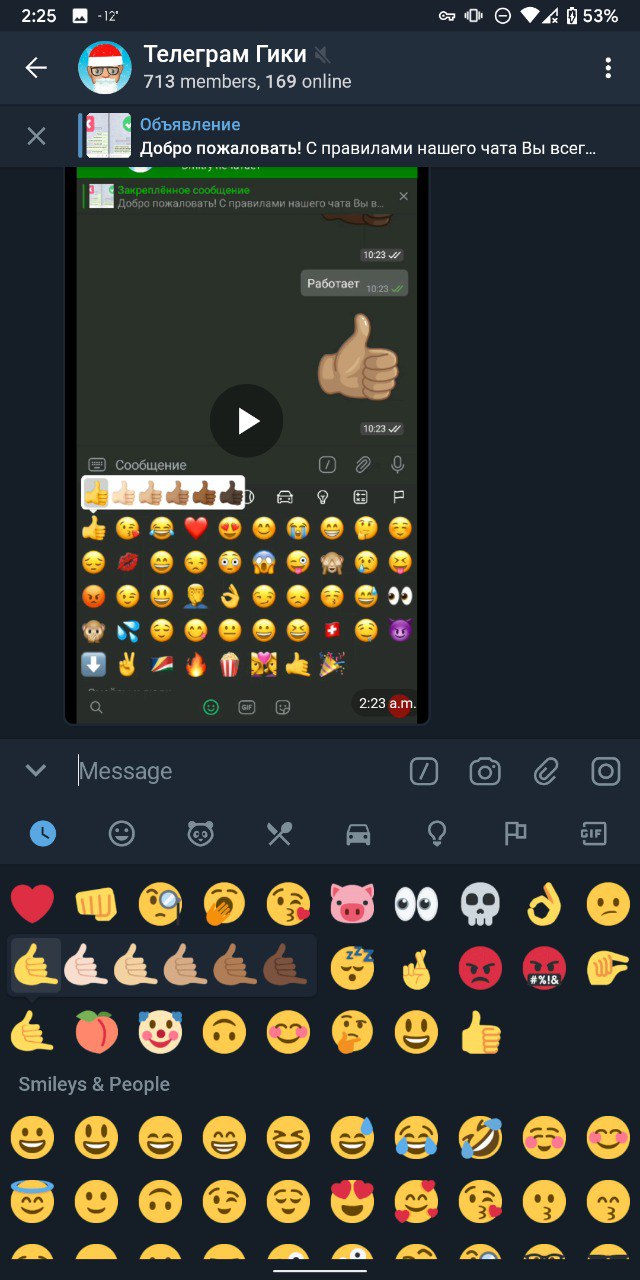
Task: Switch to the Food emoji tab
Action: coord(279,833)
